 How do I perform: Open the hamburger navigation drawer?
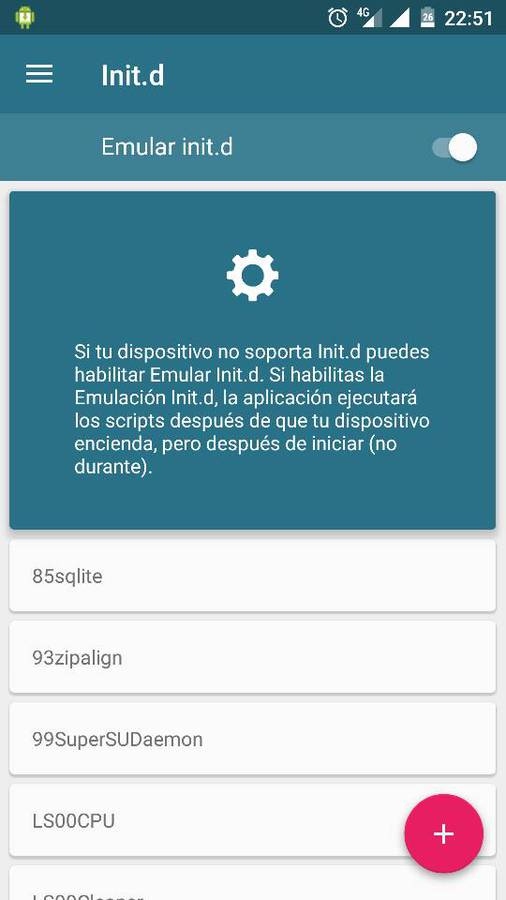(40, 74)
